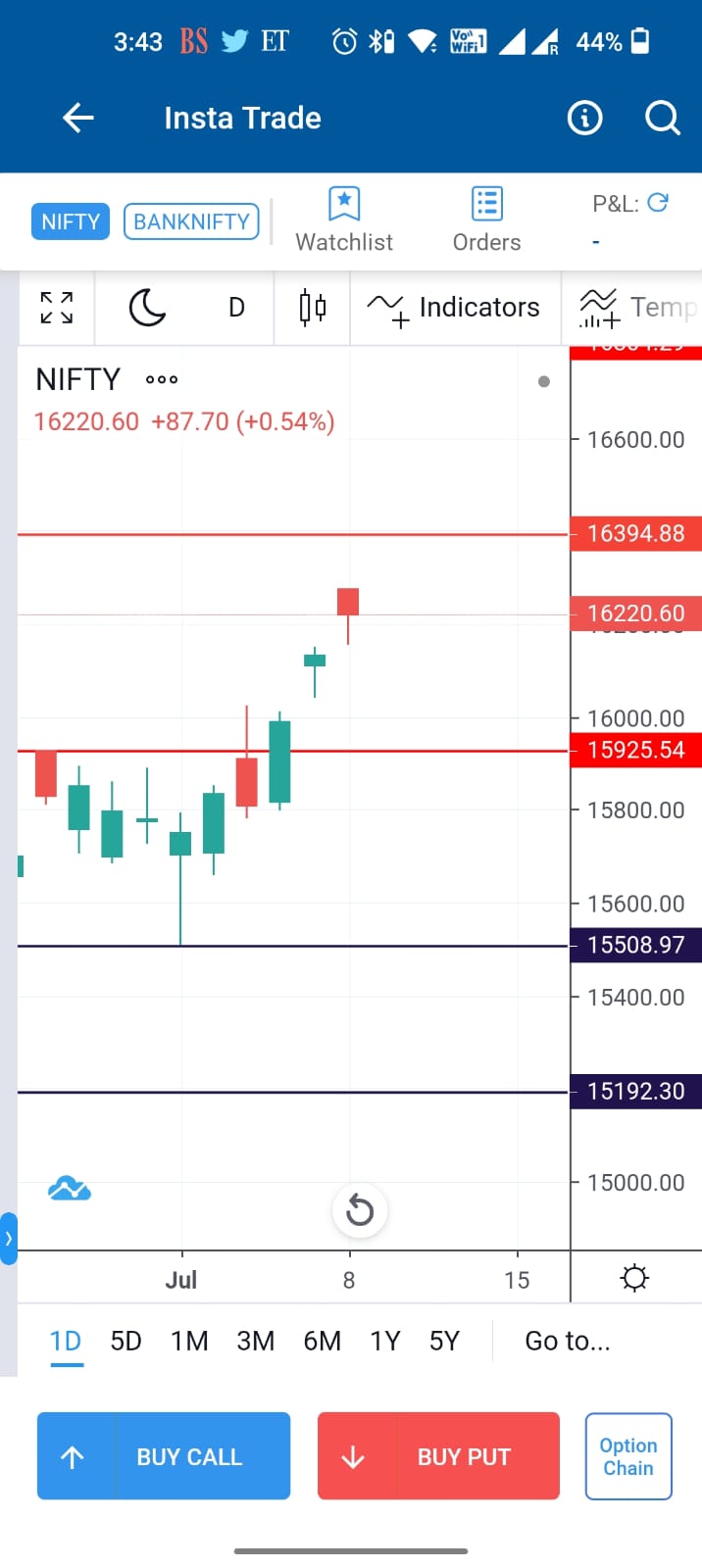Switch to the 1M range
Viewport: 702px width, 1568px height.
point(189,1341)
